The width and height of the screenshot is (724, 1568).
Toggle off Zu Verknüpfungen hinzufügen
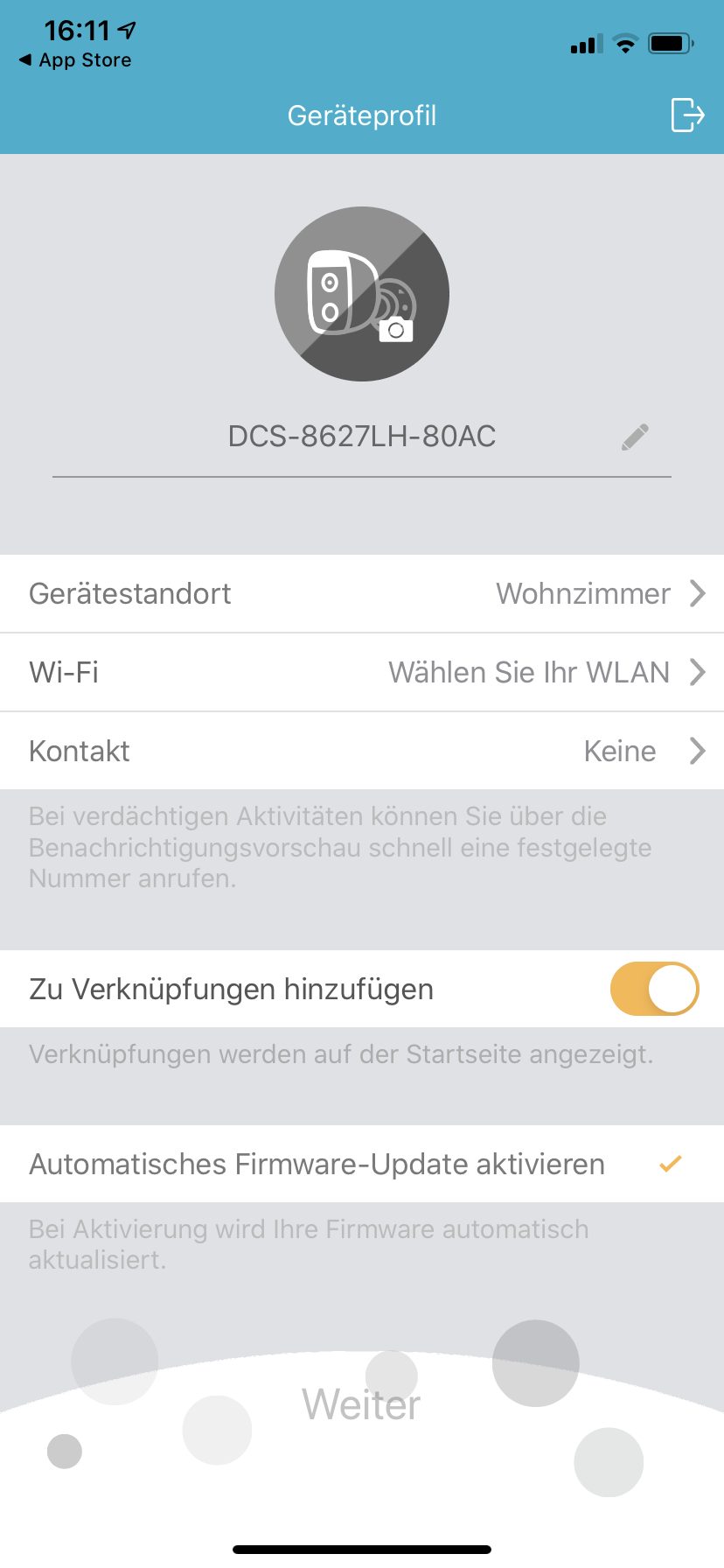click(654, 989)
